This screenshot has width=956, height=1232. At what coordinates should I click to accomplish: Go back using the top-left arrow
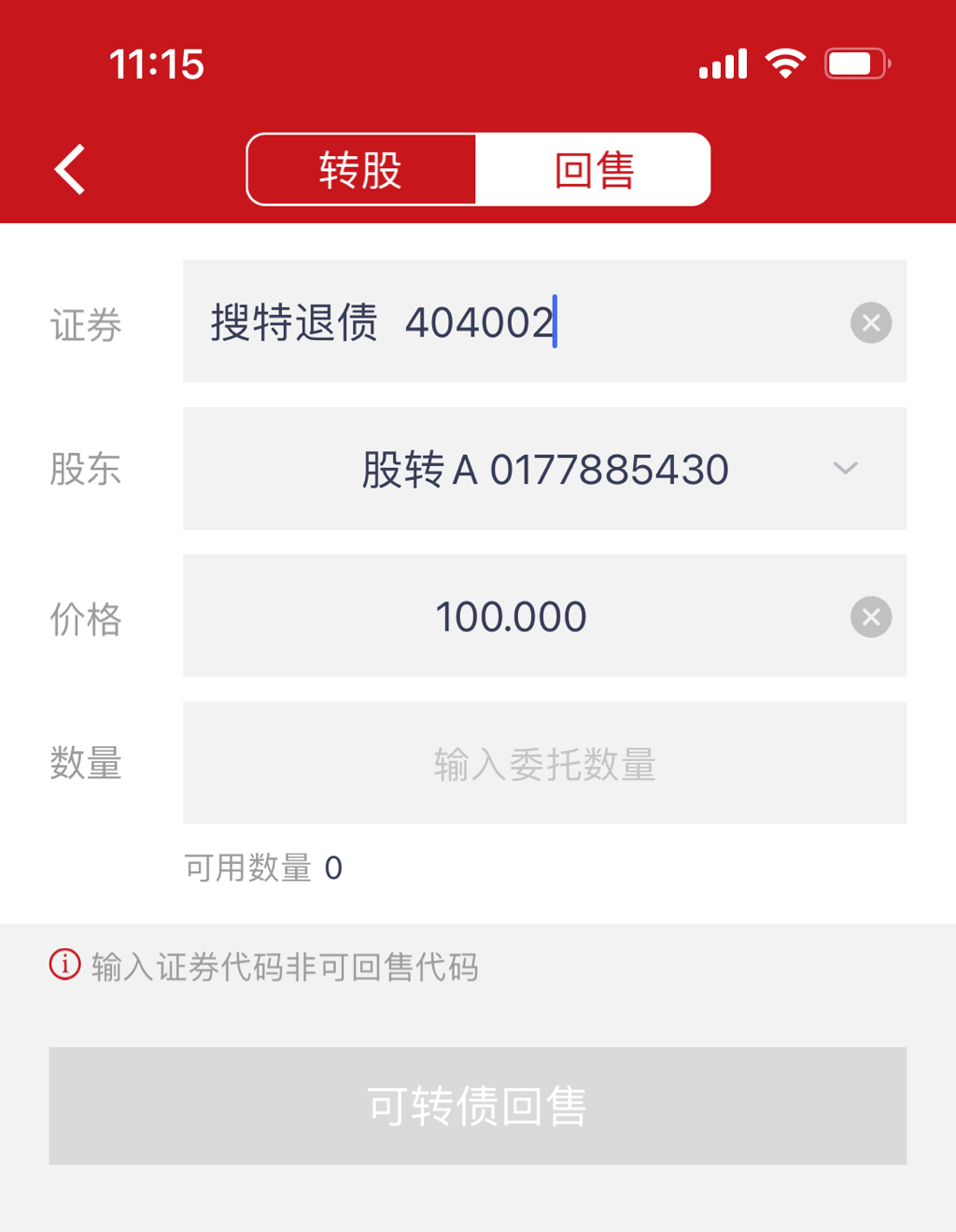71,169
